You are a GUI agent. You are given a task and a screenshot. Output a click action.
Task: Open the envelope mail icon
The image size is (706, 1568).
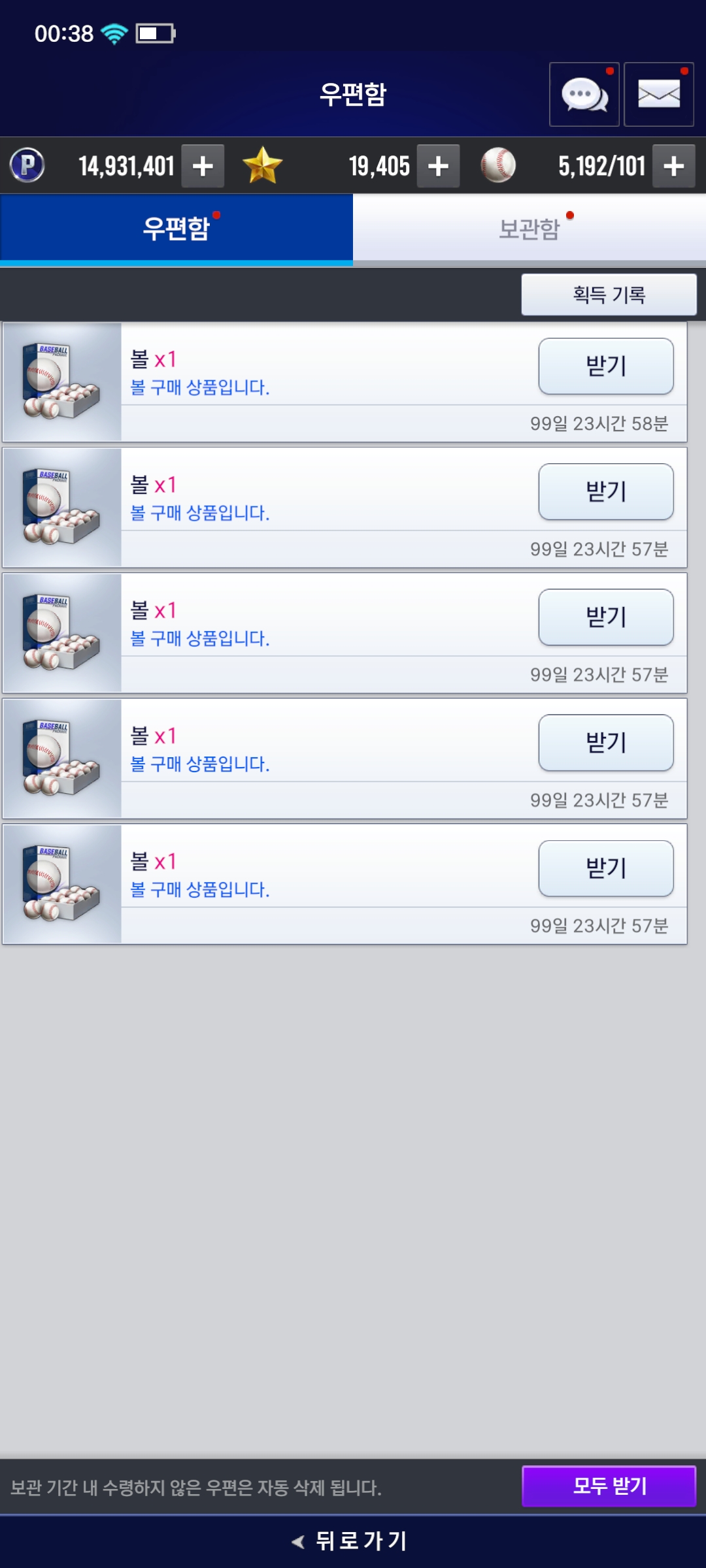coord(658,95)
